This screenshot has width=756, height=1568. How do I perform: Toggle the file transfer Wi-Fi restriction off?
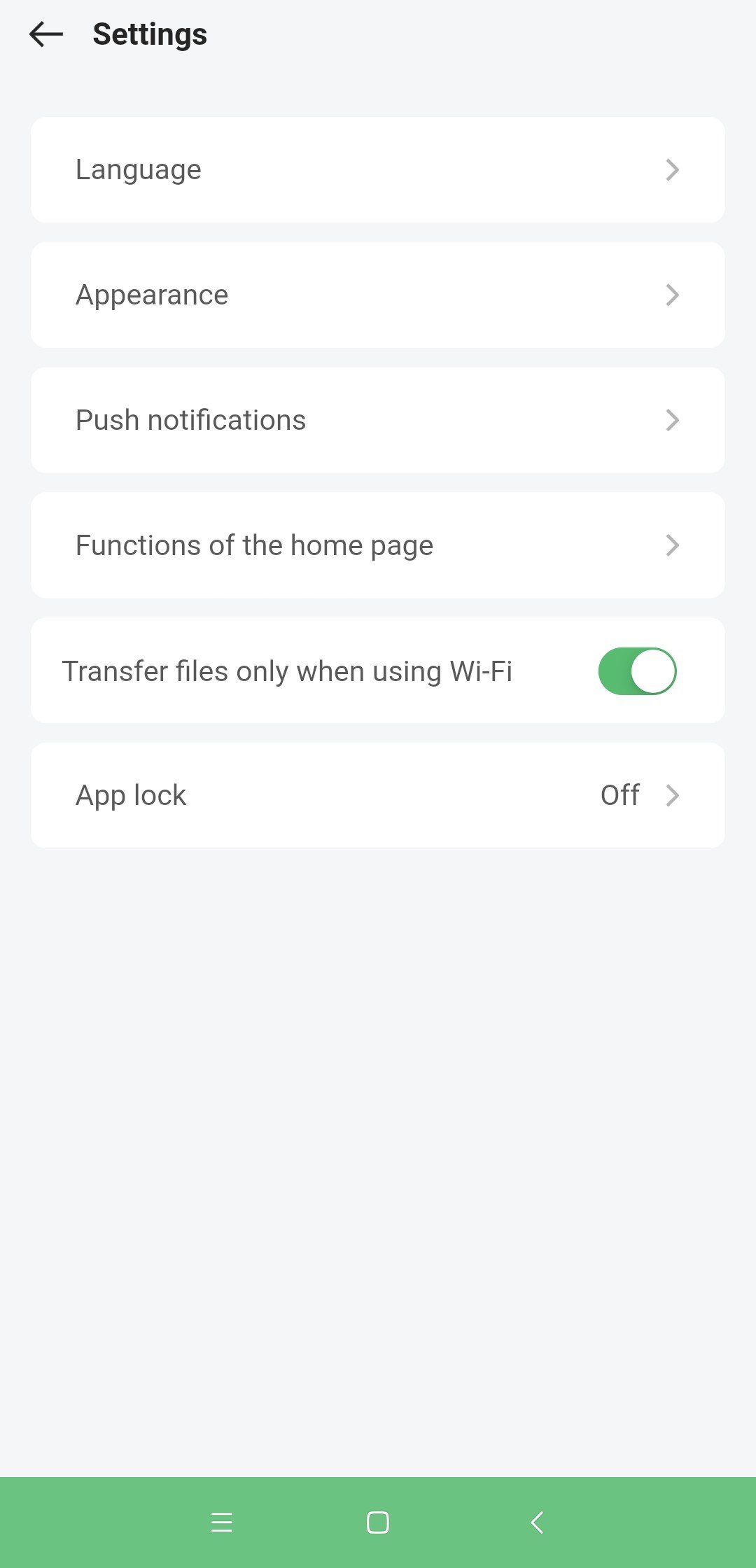point(636,670)
